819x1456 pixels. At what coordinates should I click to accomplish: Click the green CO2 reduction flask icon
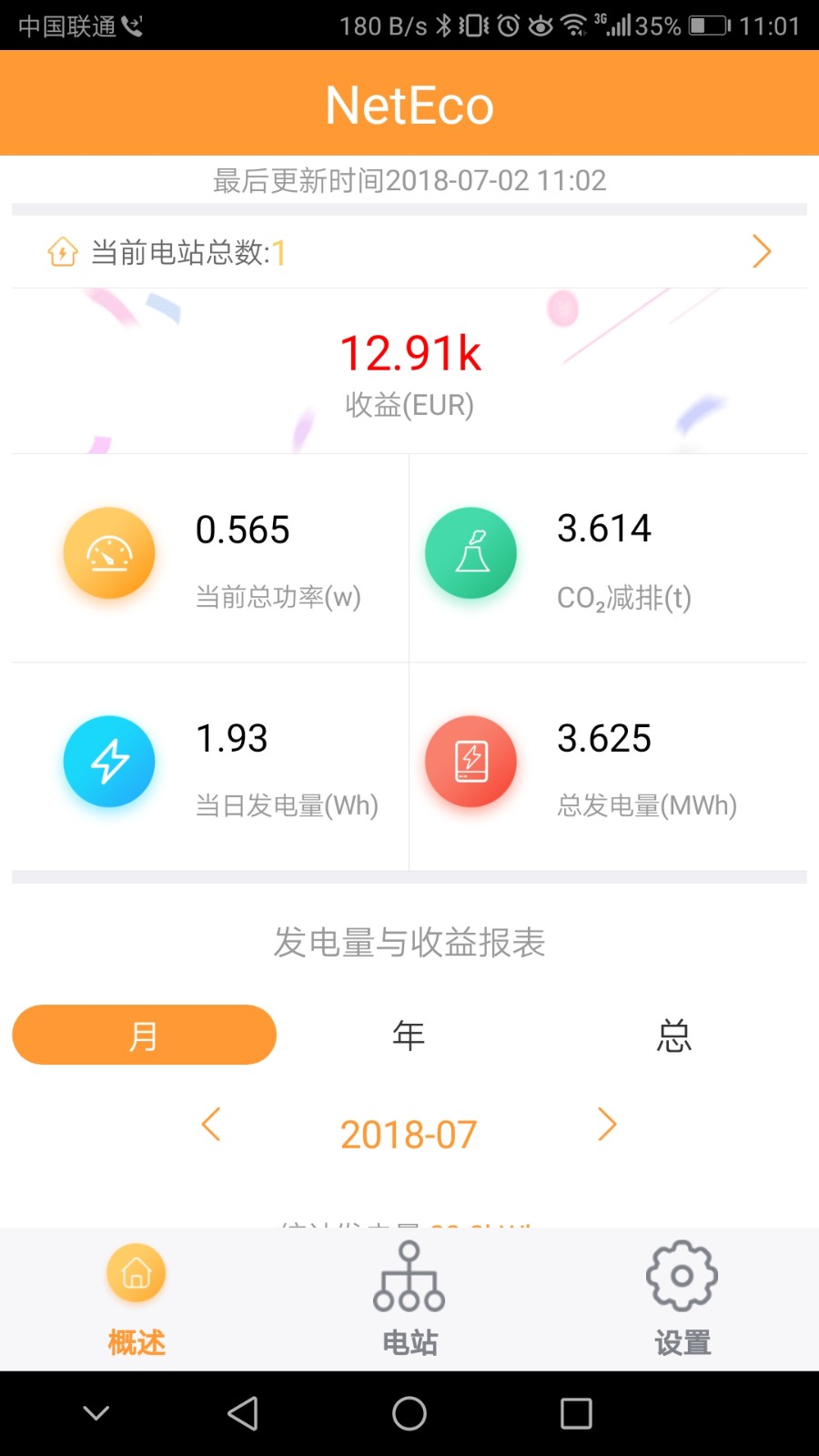pyautogui.click(x=471, y=552)
